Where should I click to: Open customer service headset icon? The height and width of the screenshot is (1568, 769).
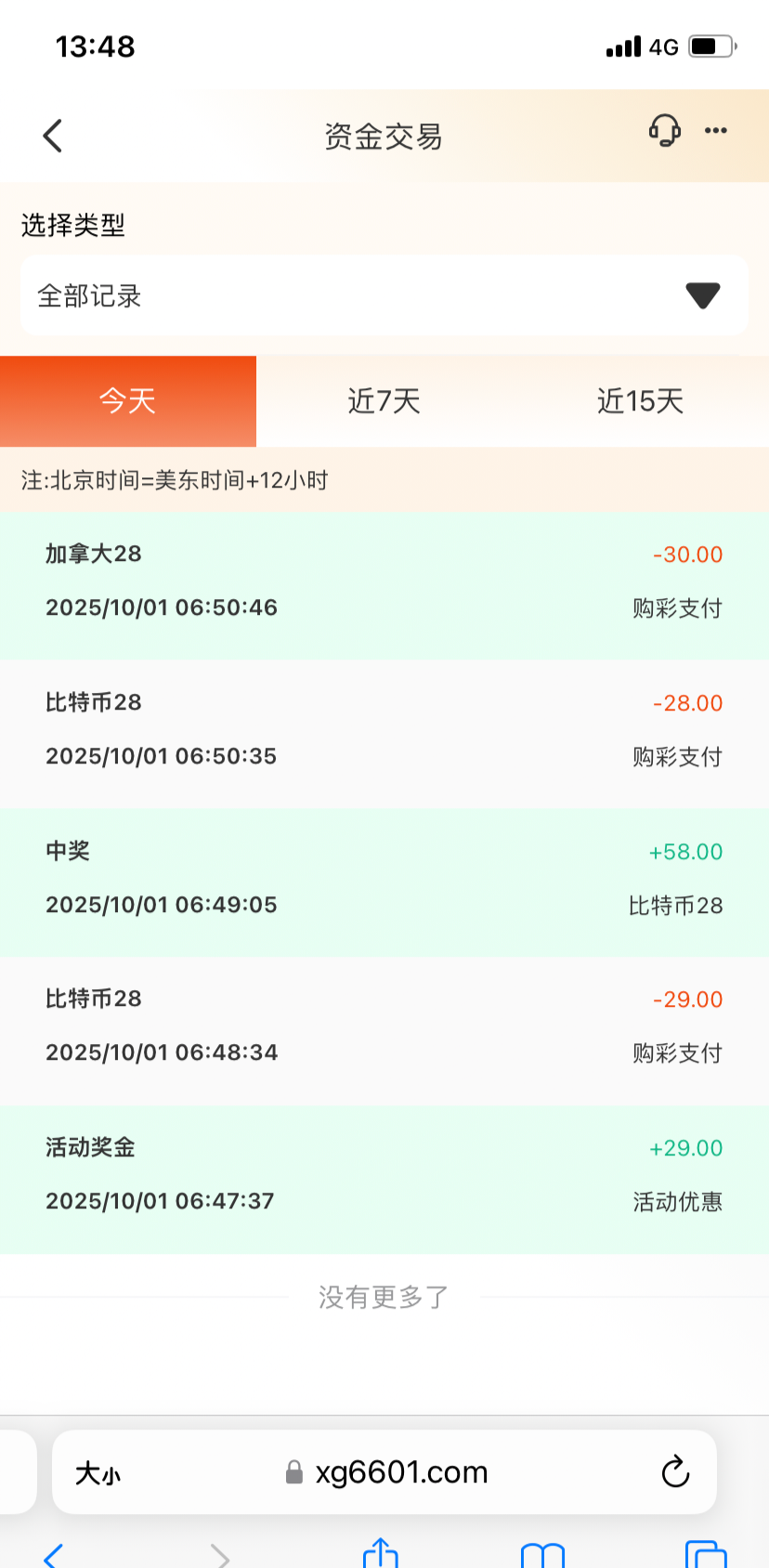tap(664, 131)
